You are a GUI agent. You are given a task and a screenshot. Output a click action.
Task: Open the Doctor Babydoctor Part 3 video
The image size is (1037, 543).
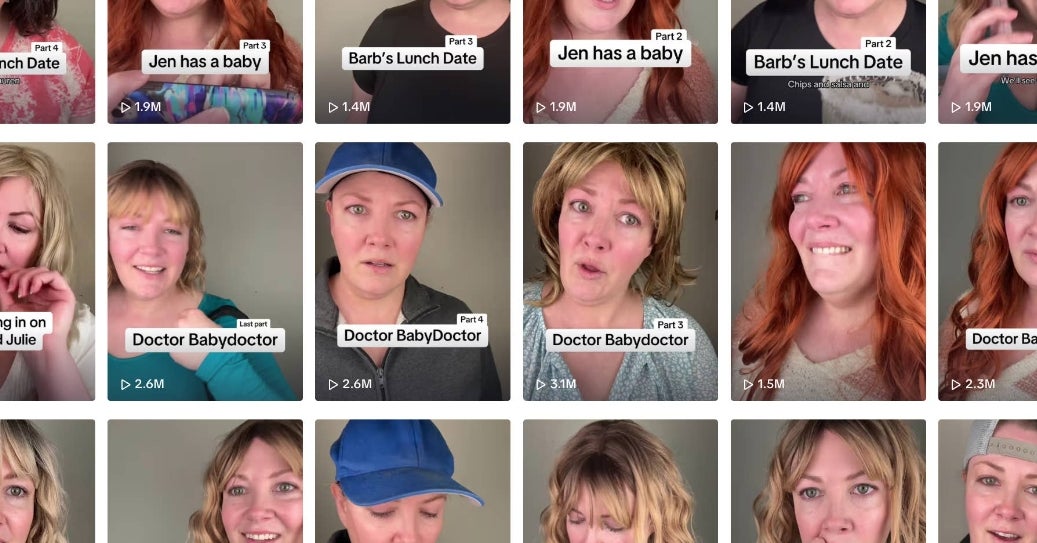620,270
